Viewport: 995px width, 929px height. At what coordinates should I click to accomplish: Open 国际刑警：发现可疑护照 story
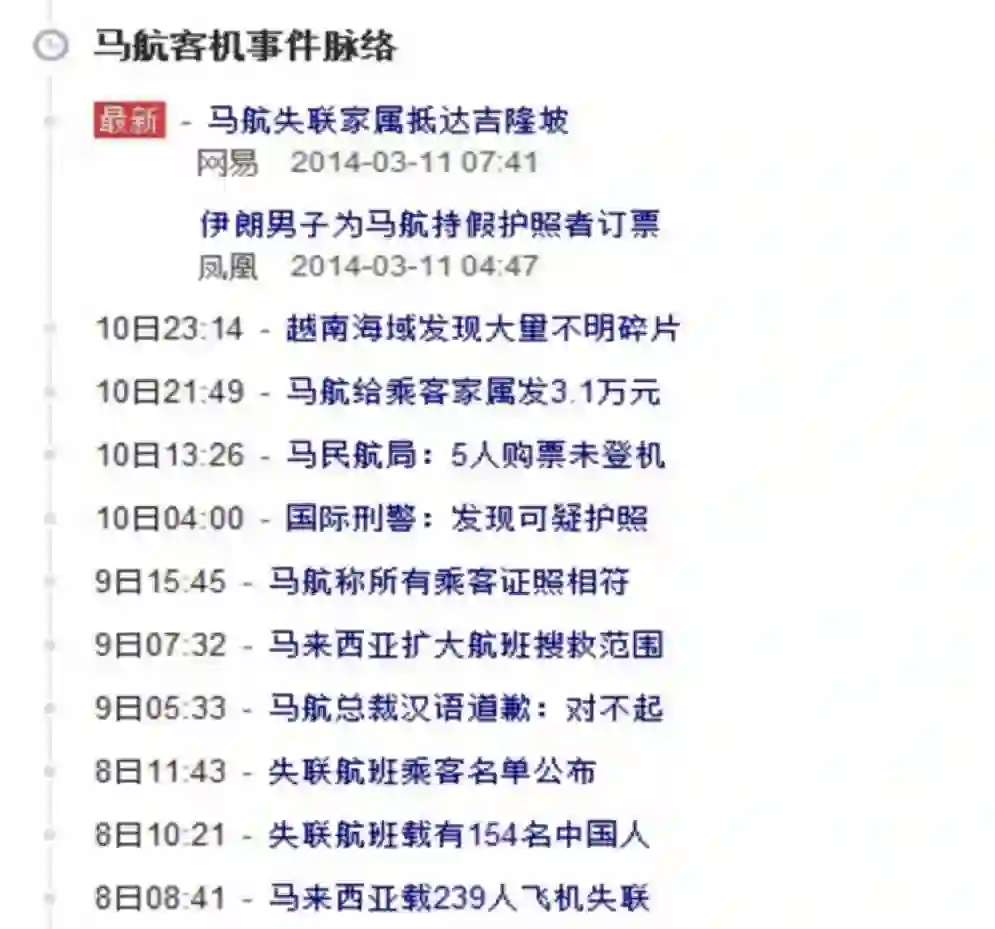(x=466, y=518)
